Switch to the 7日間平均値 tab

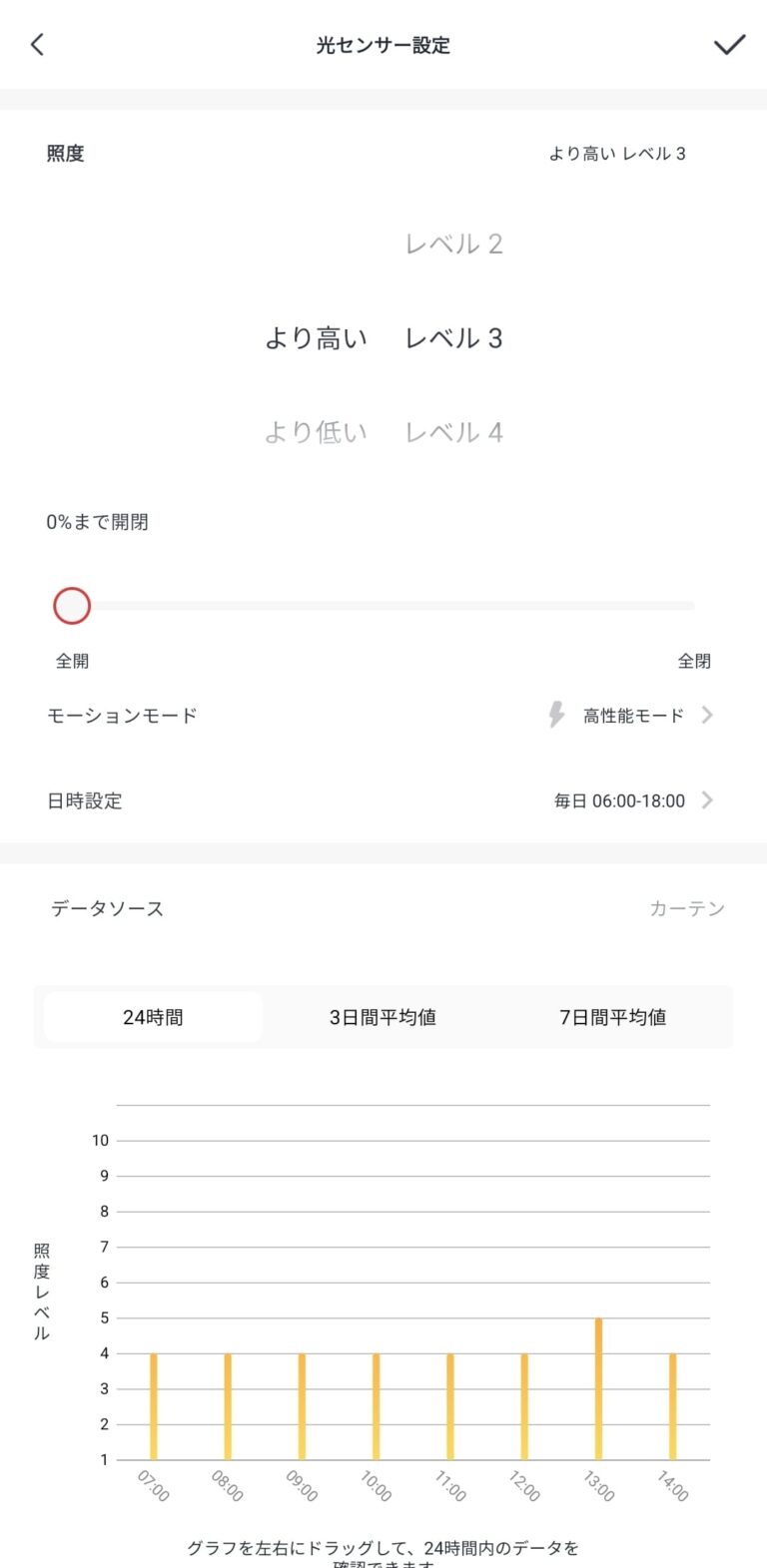click(x=612, y=1017)
